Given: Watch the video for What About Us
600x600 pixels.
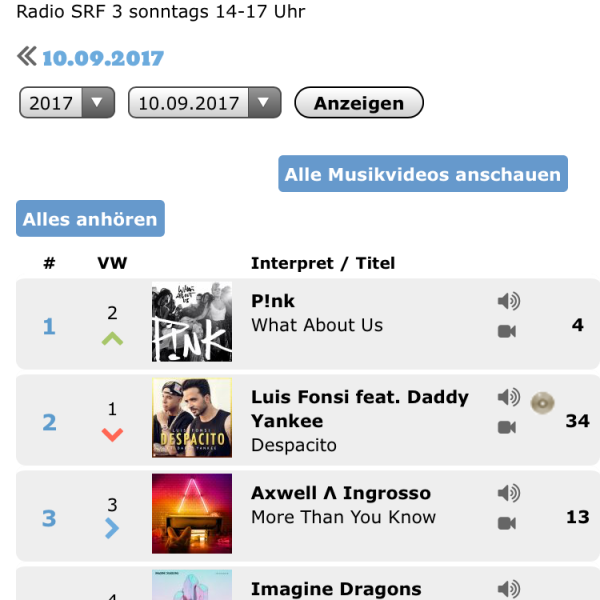Looking at the screenshot, I should click(x=507, y=331).
